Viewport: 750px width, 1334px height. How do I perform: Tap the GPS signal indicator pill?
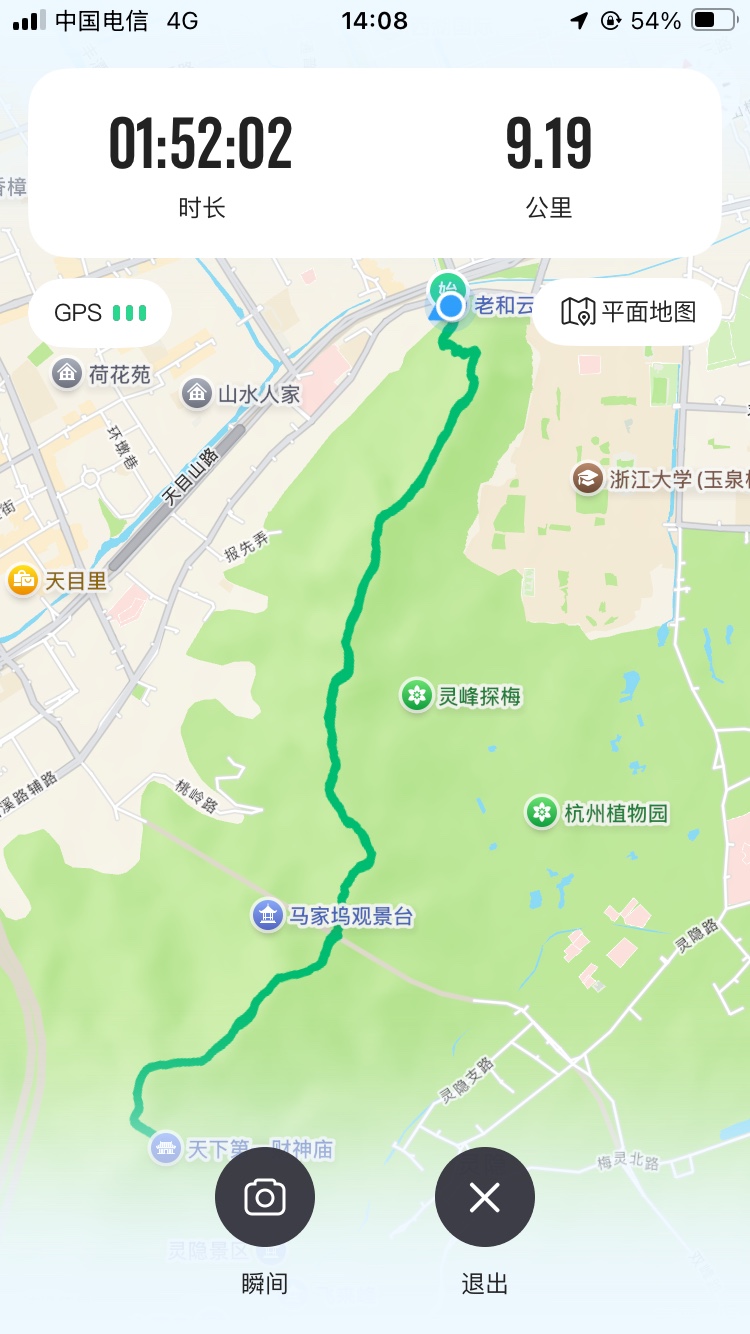pos(100,313)
